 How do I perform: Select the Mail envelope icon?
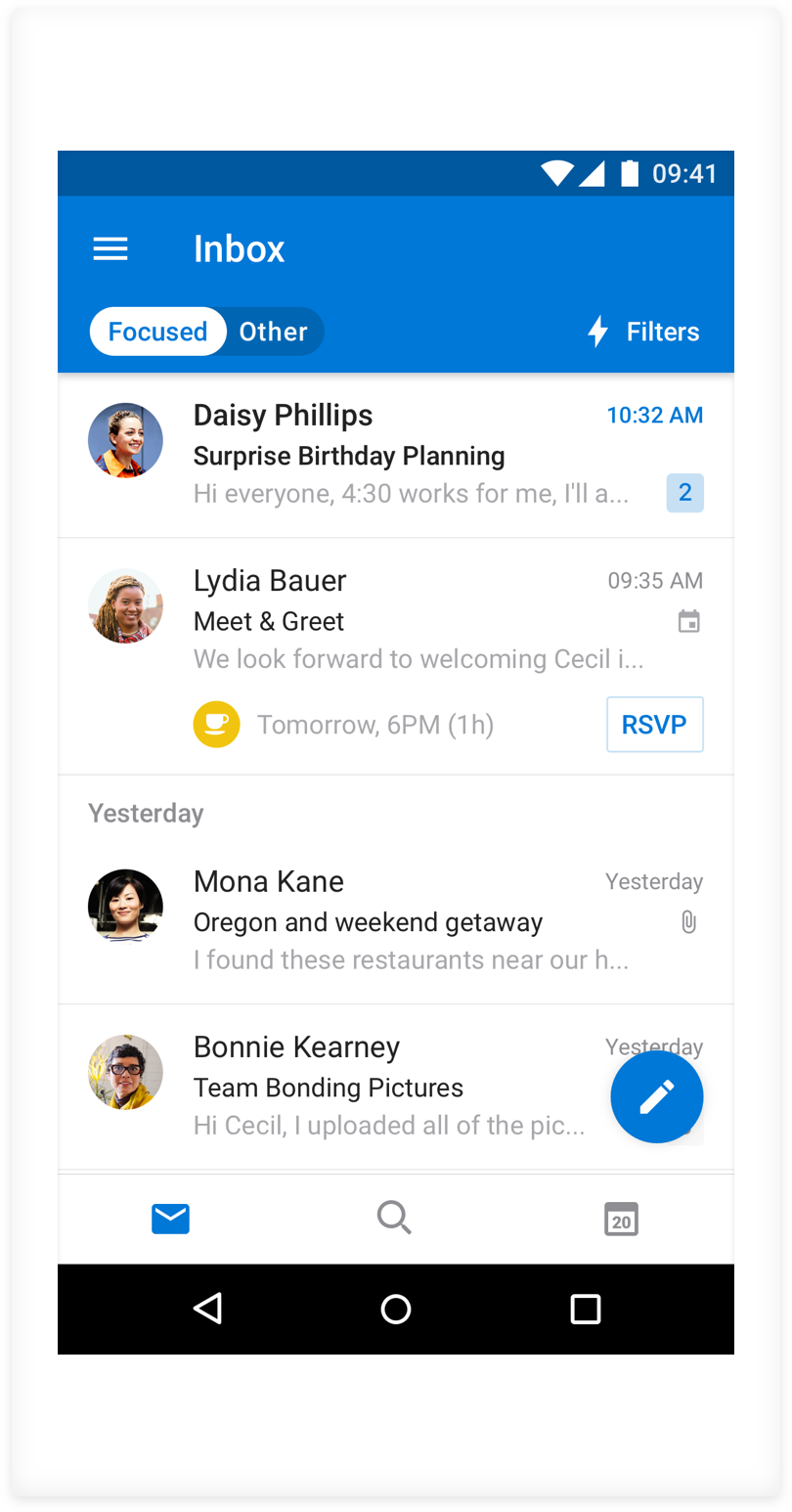point(170,1218)
